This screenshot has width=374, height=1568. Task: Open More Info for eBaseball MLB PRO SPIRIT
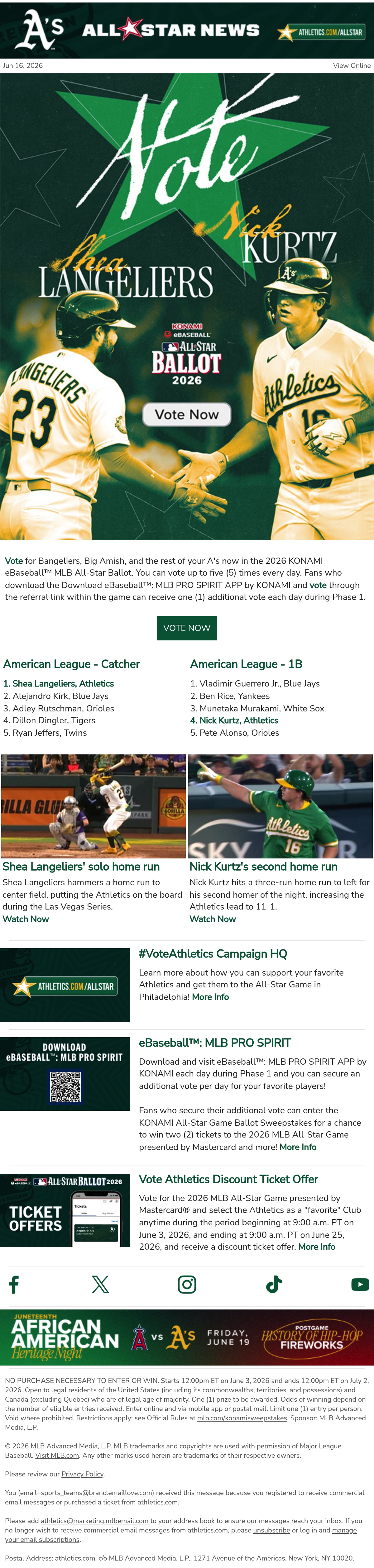[298, 1147]
